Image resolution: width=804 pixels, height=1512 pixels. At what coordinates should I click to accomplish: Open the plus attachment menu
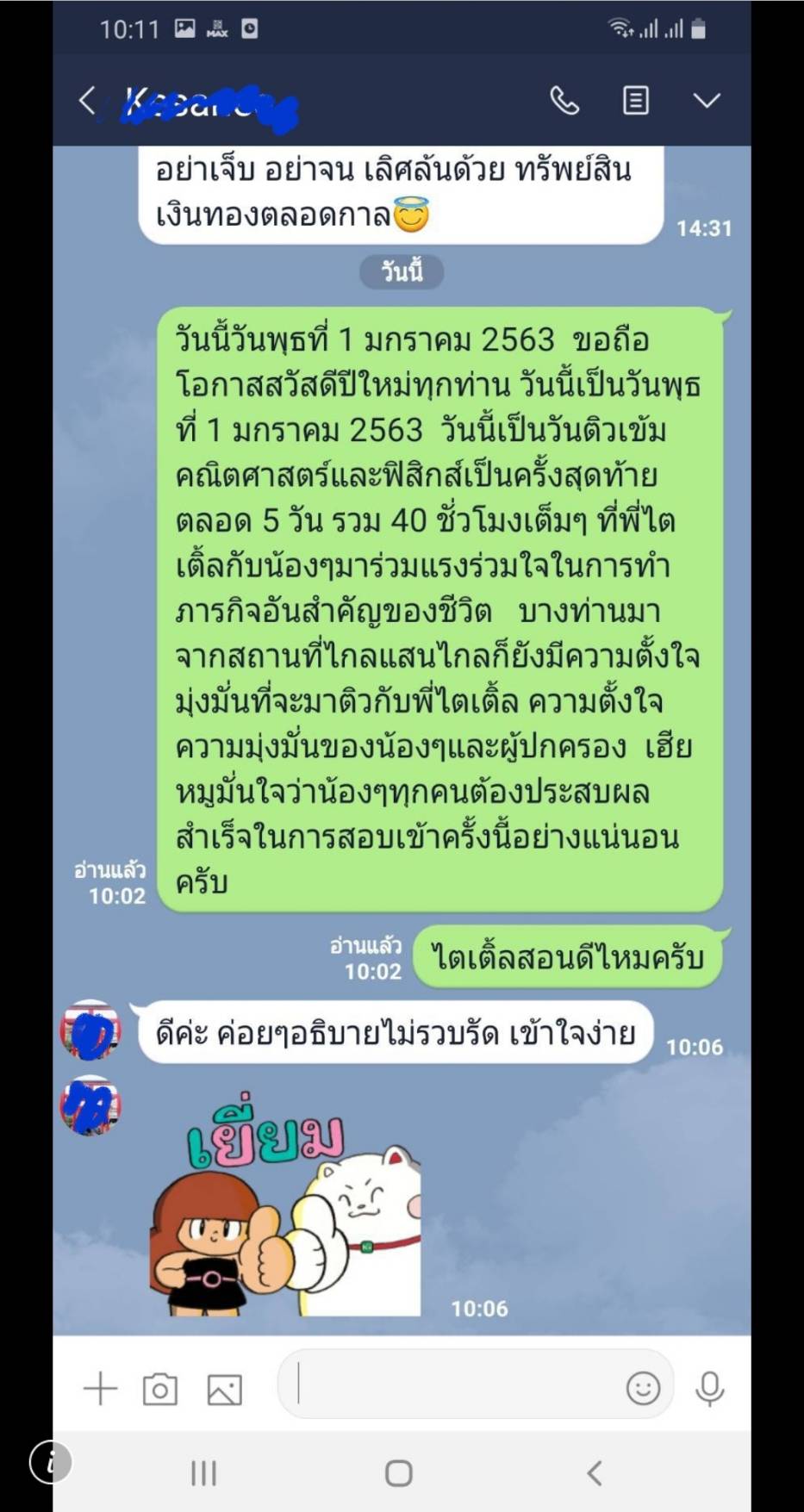click(100, 1389)
